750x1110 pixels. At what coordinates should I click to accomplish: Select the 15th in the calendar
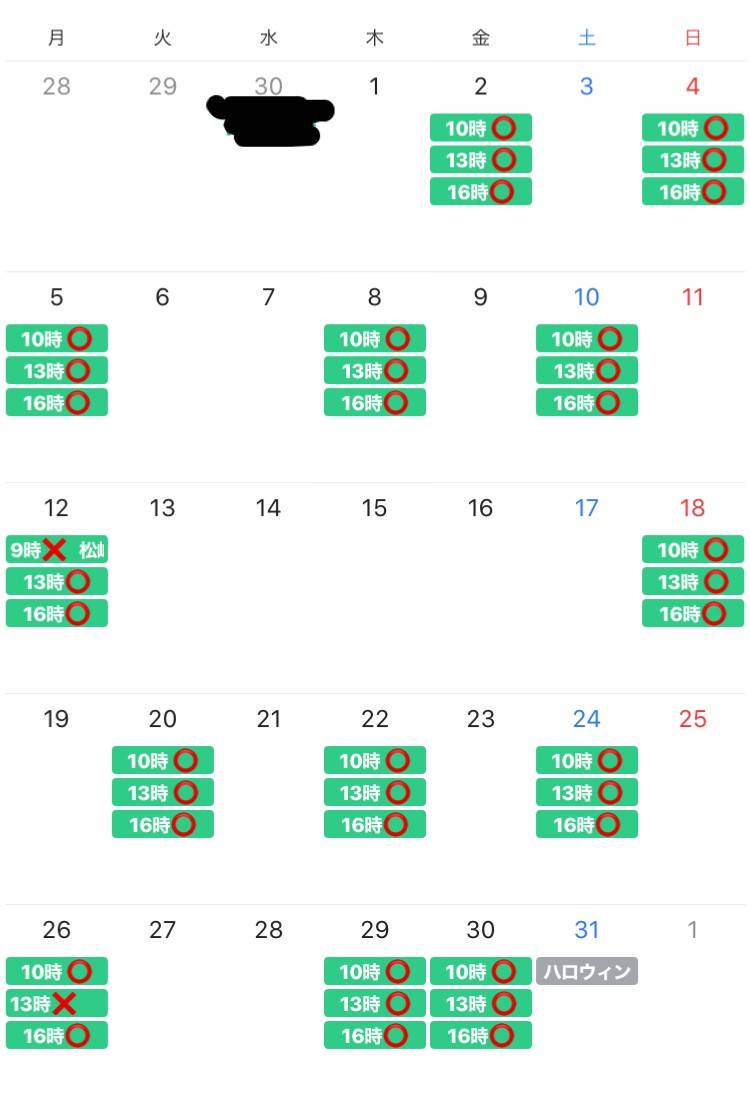(x=374, y=508)
